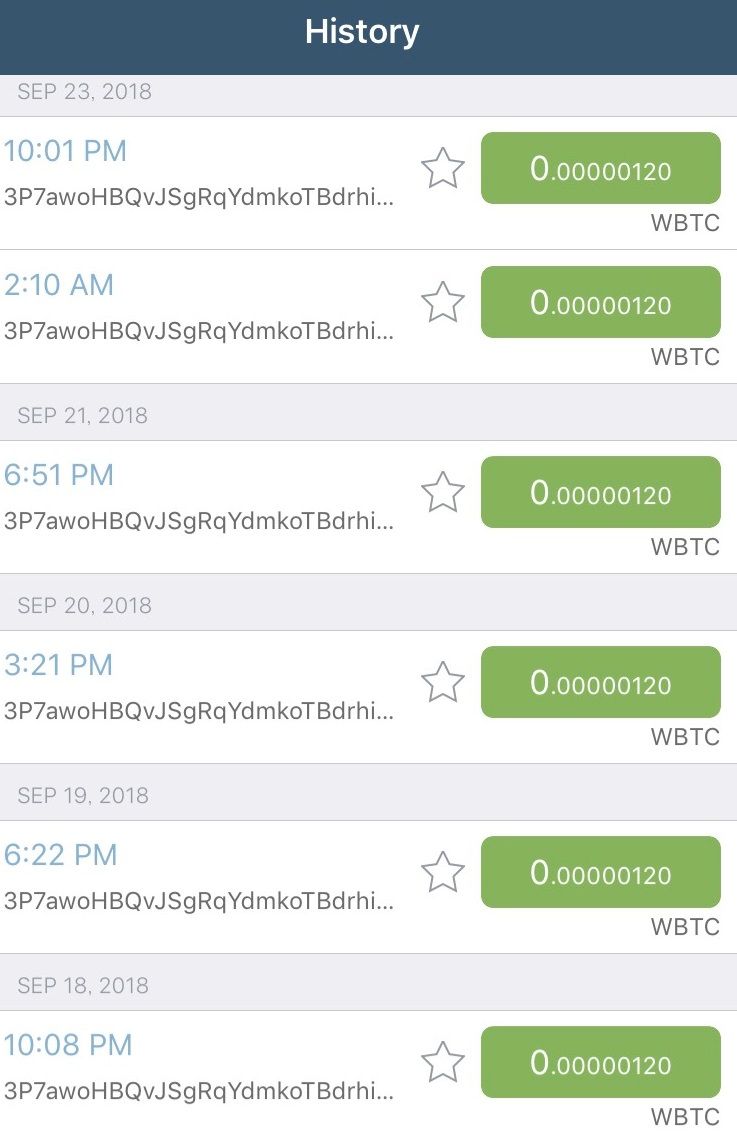Image resolution: width=737 pixels, height=1141 pixels.
Task: Open the Sep 21 6:51 PM transaction
Action: point(200,498)
